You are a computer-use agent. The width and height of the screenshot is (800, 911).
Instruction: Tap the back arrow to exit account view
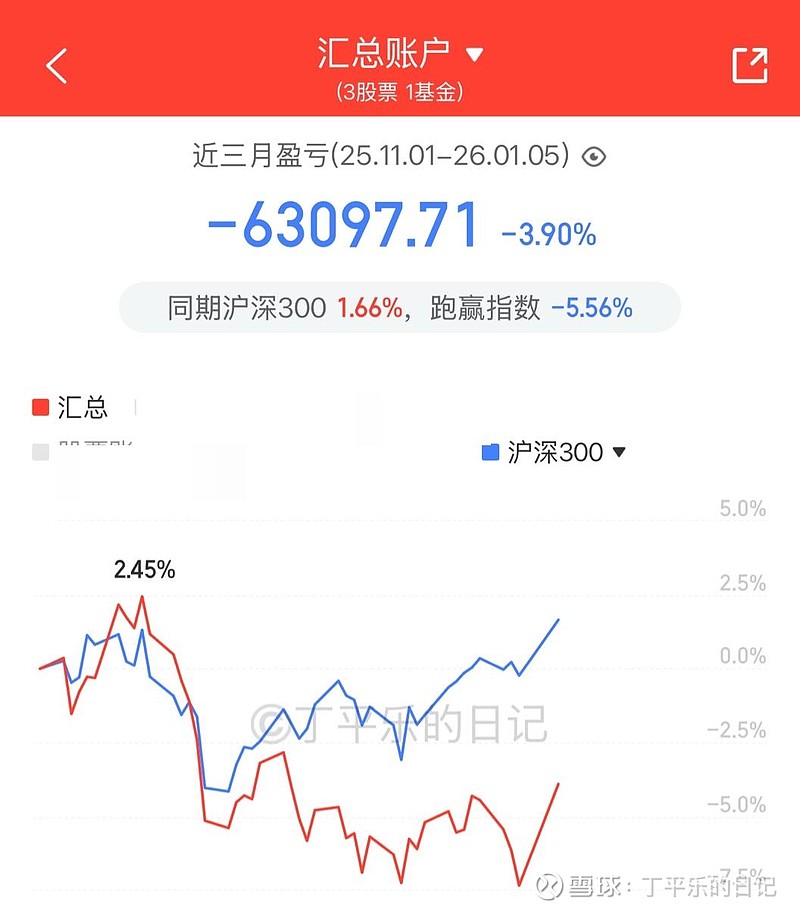(x=56, y=64)
